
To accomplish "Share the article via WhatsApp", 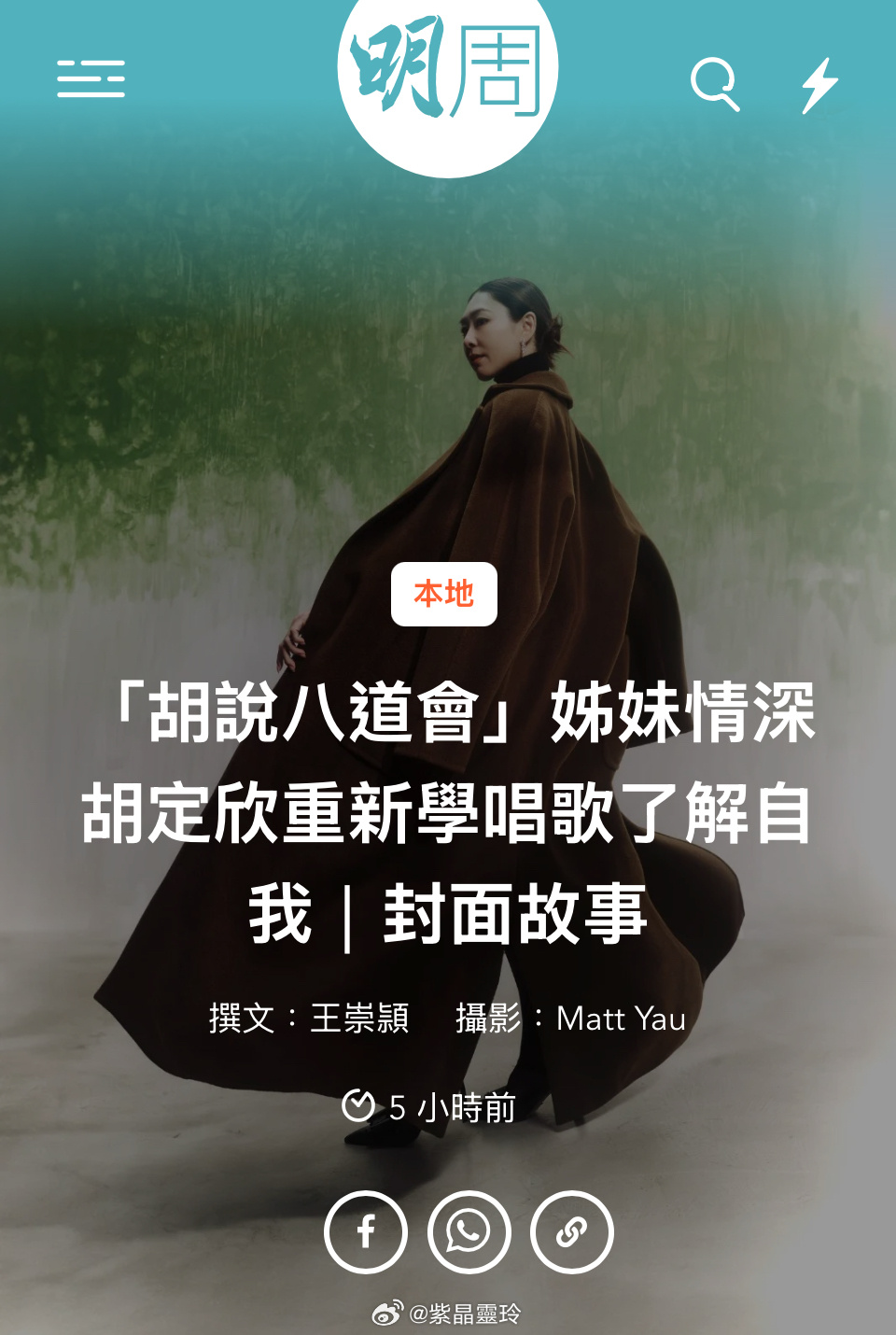I will [469, 1232].
